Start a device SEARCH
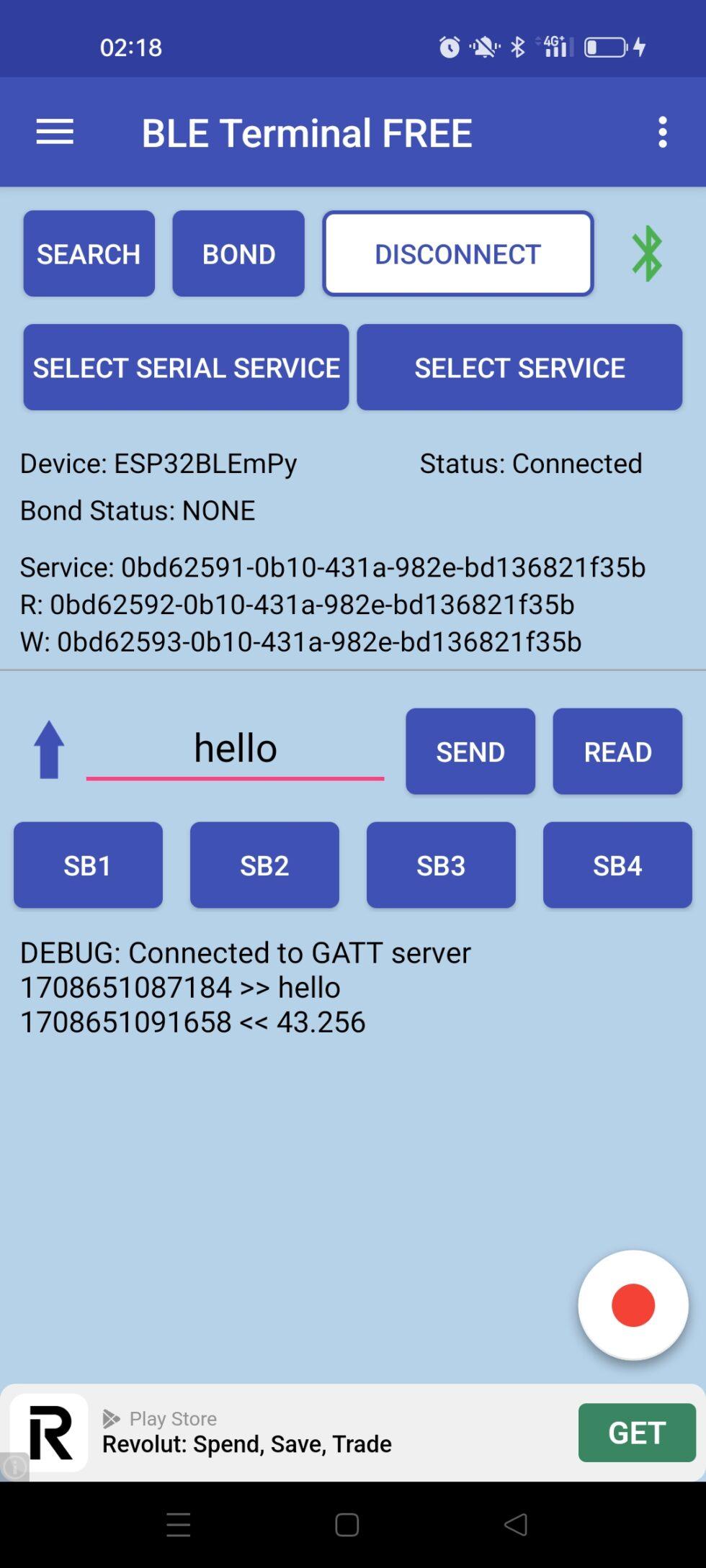The width and height of the screenshot is (706, 1568). [89, 253]
